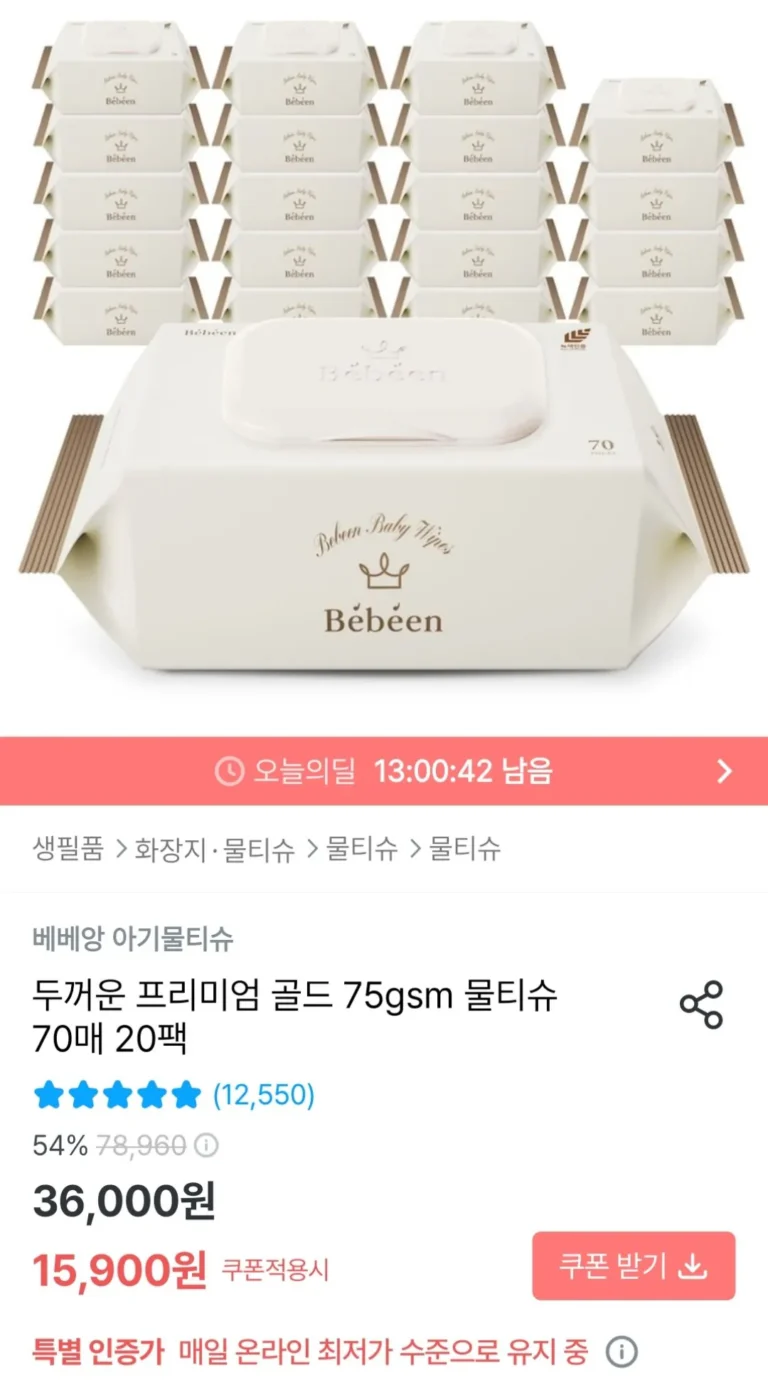Open info icon next to 특별 인증가
This screenshot has height=1392, width=768.
click(x=621, y=1353)
